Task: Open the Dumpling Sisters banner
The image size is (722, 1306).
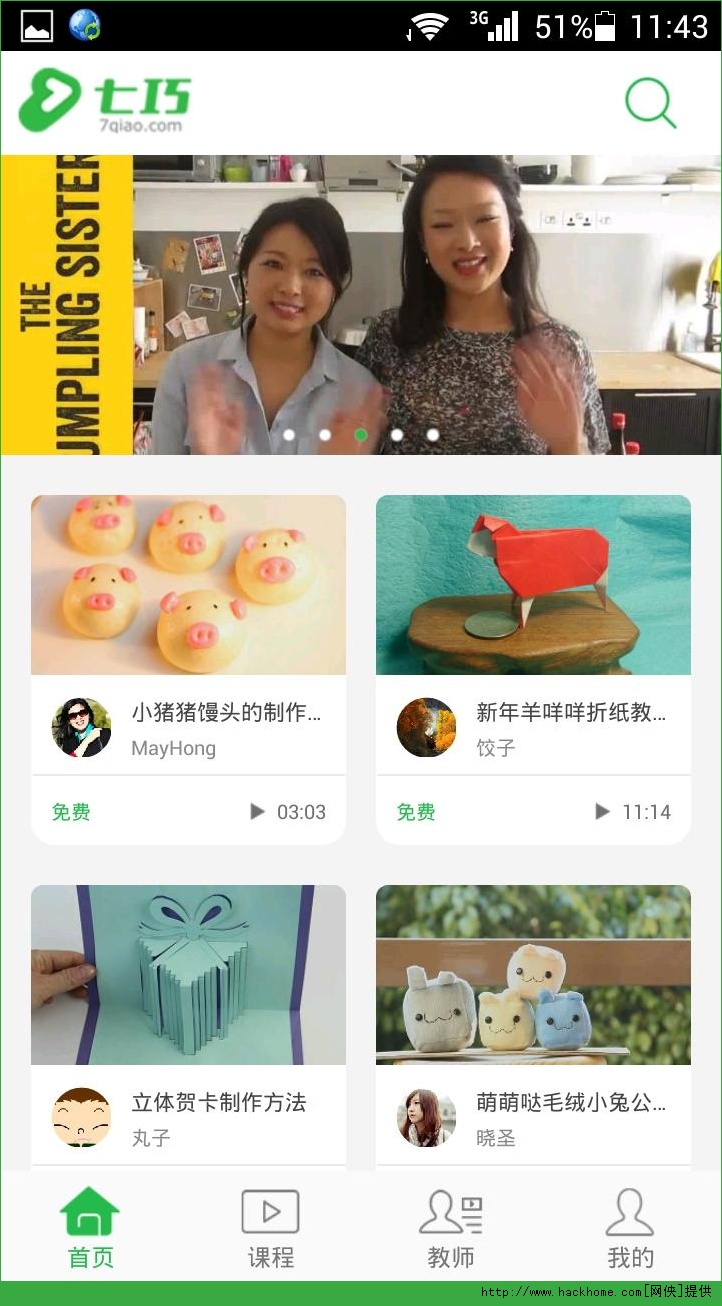Action: point(360,305)
